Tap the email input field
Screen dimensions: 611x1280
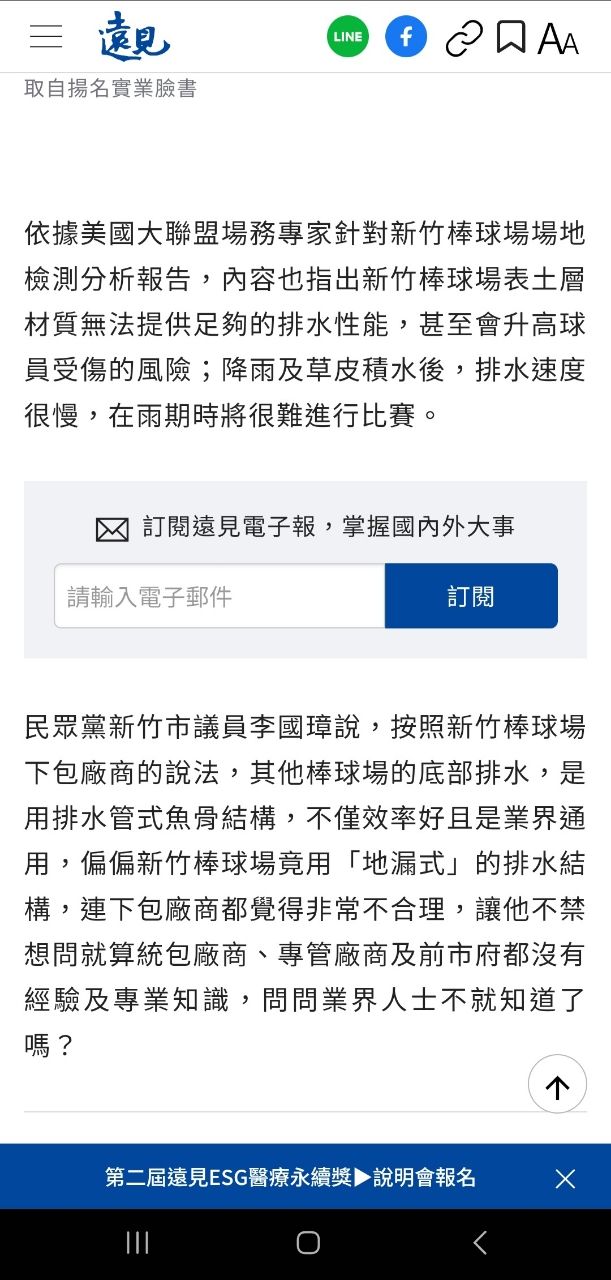click(219, 597)
